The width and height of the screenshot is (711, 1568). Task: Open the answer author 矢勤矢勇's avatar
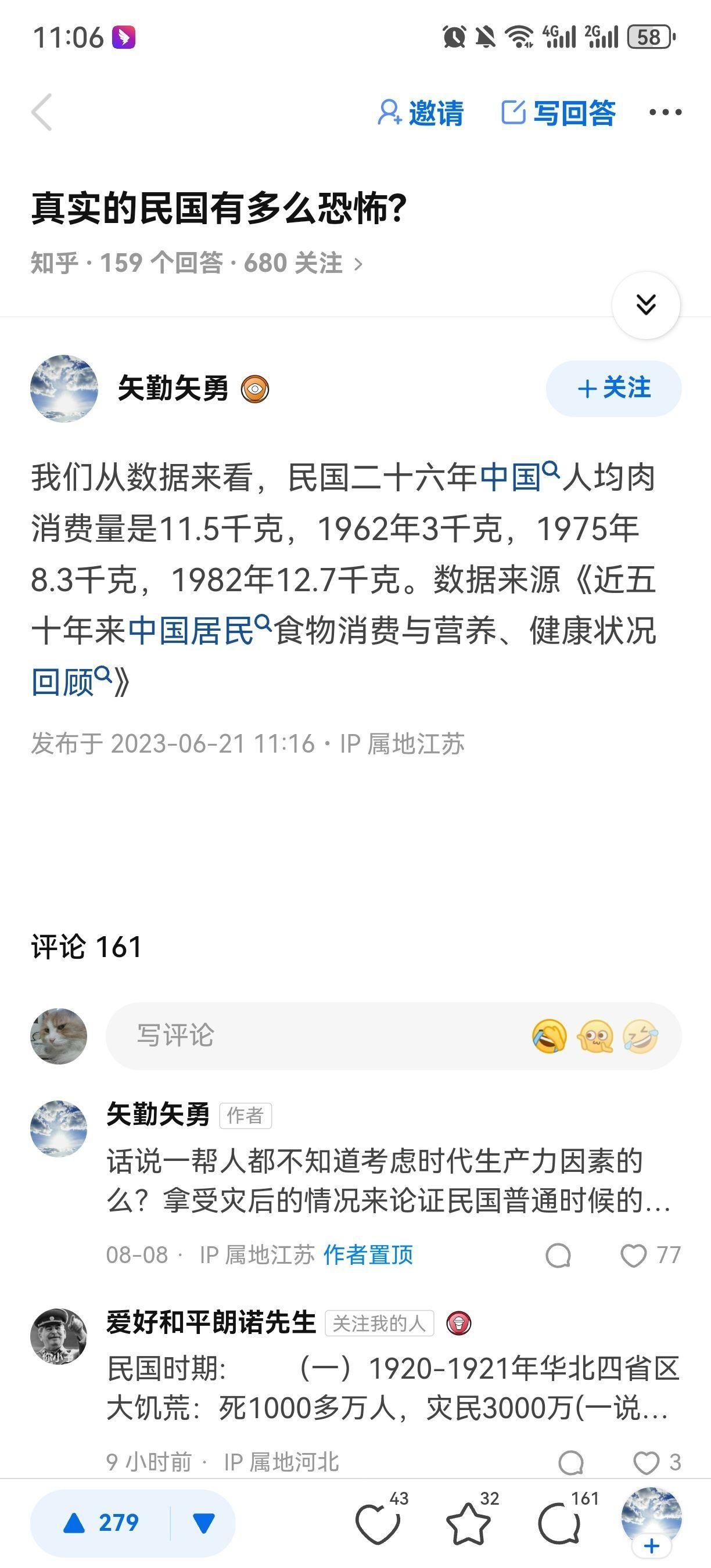tap(64, 389)
